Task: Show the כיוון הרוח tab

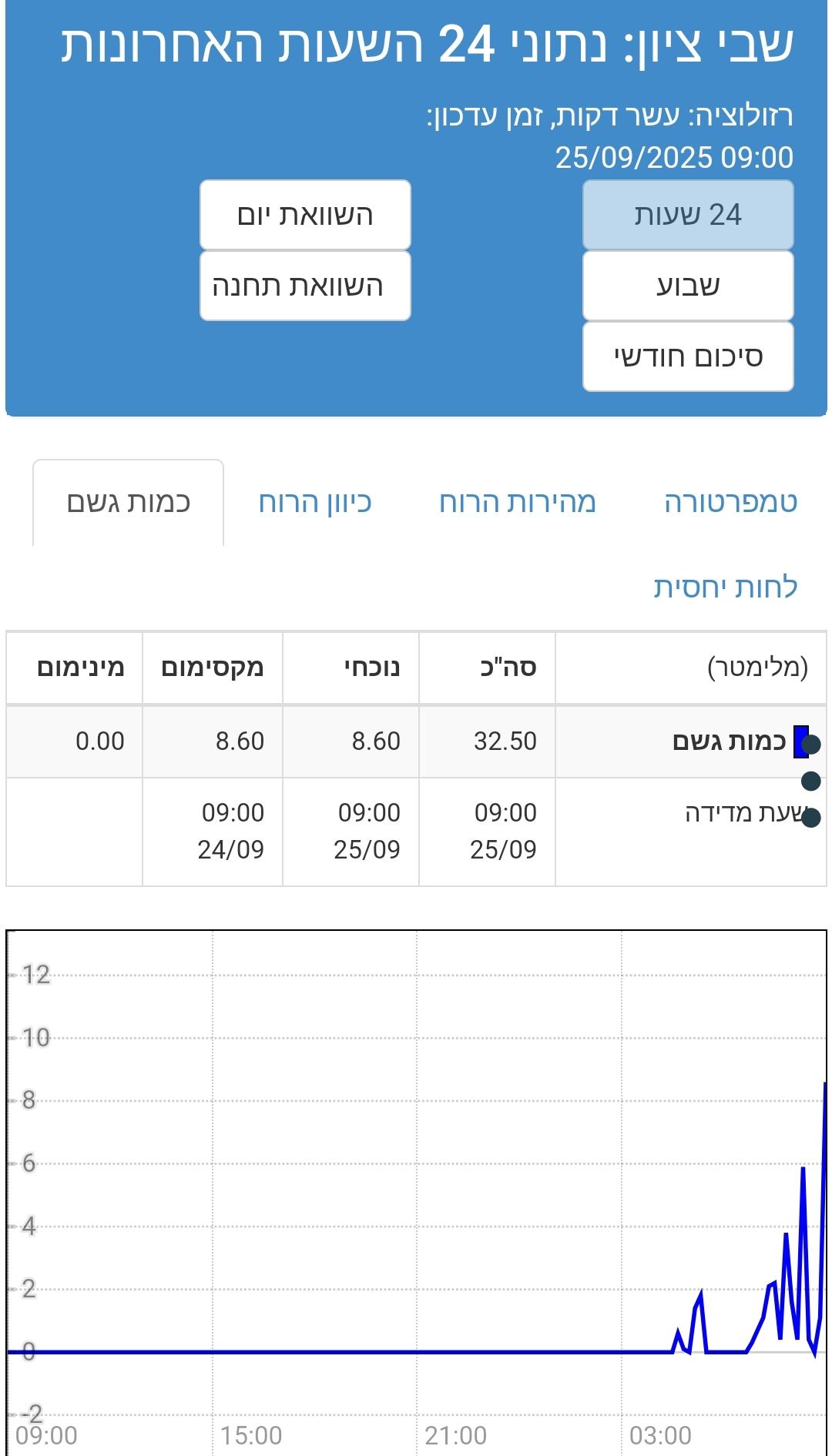Action: pyautogui.click(x=315, y=502)
